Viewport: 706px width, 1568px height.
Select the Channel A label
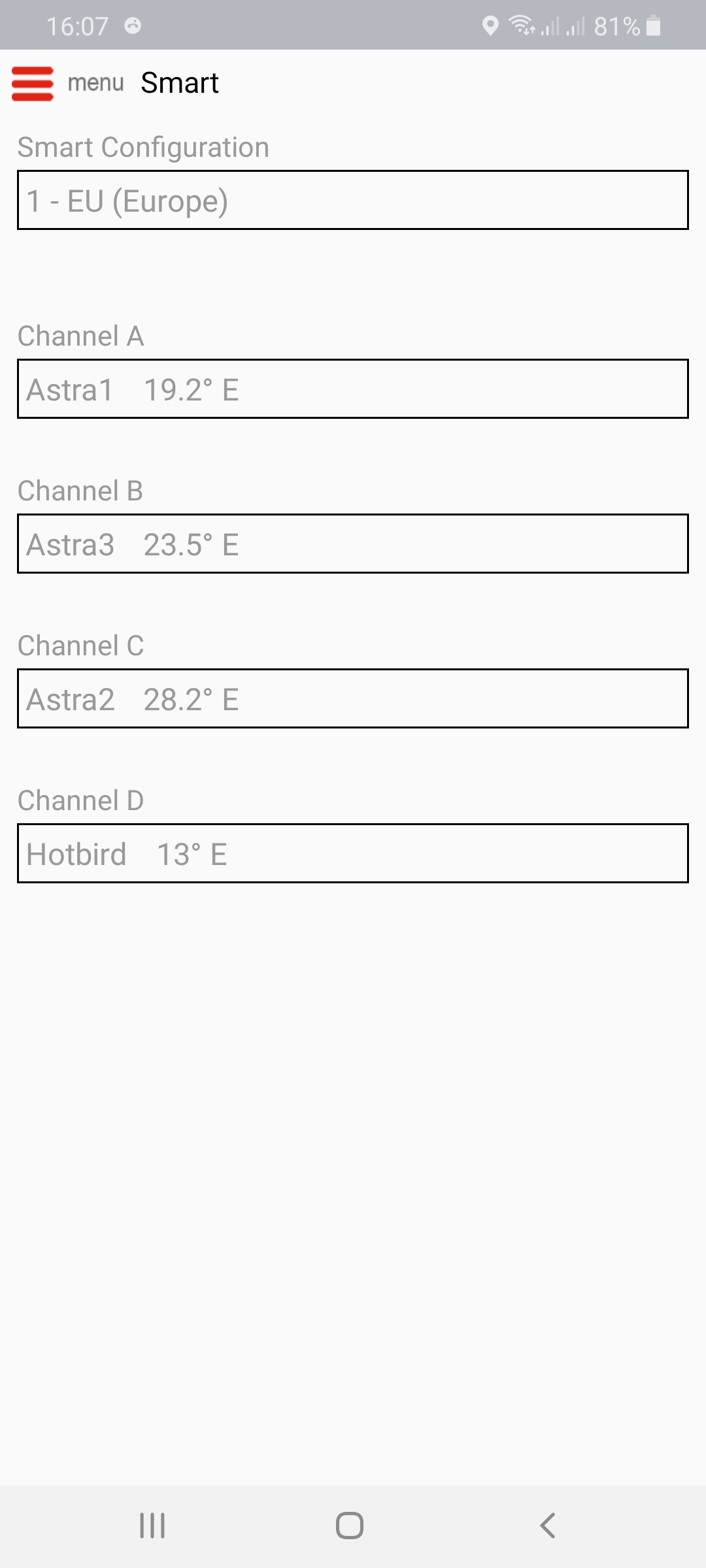pyautogui.click(x=80, y=336)
